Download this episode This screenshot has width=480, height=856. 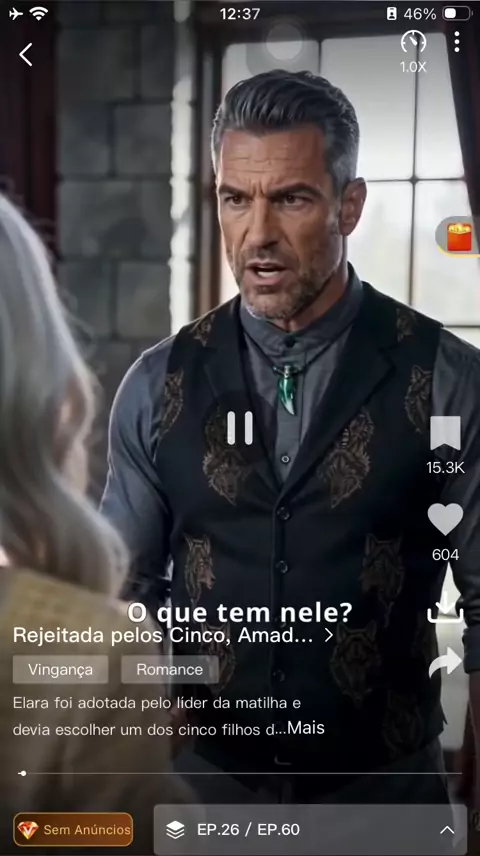click(445, 607)
